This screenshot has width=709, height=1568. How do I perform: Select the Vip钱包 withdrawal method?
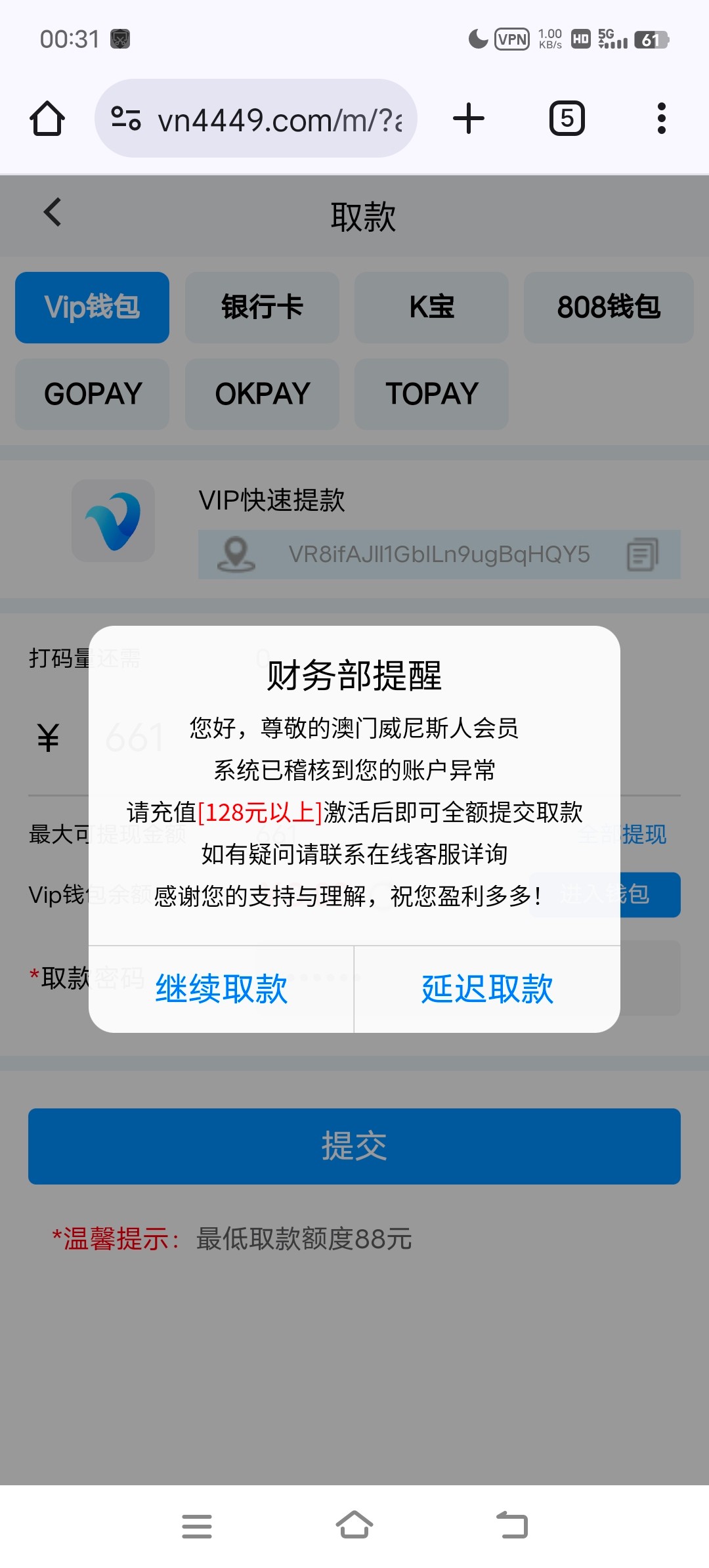93,307
